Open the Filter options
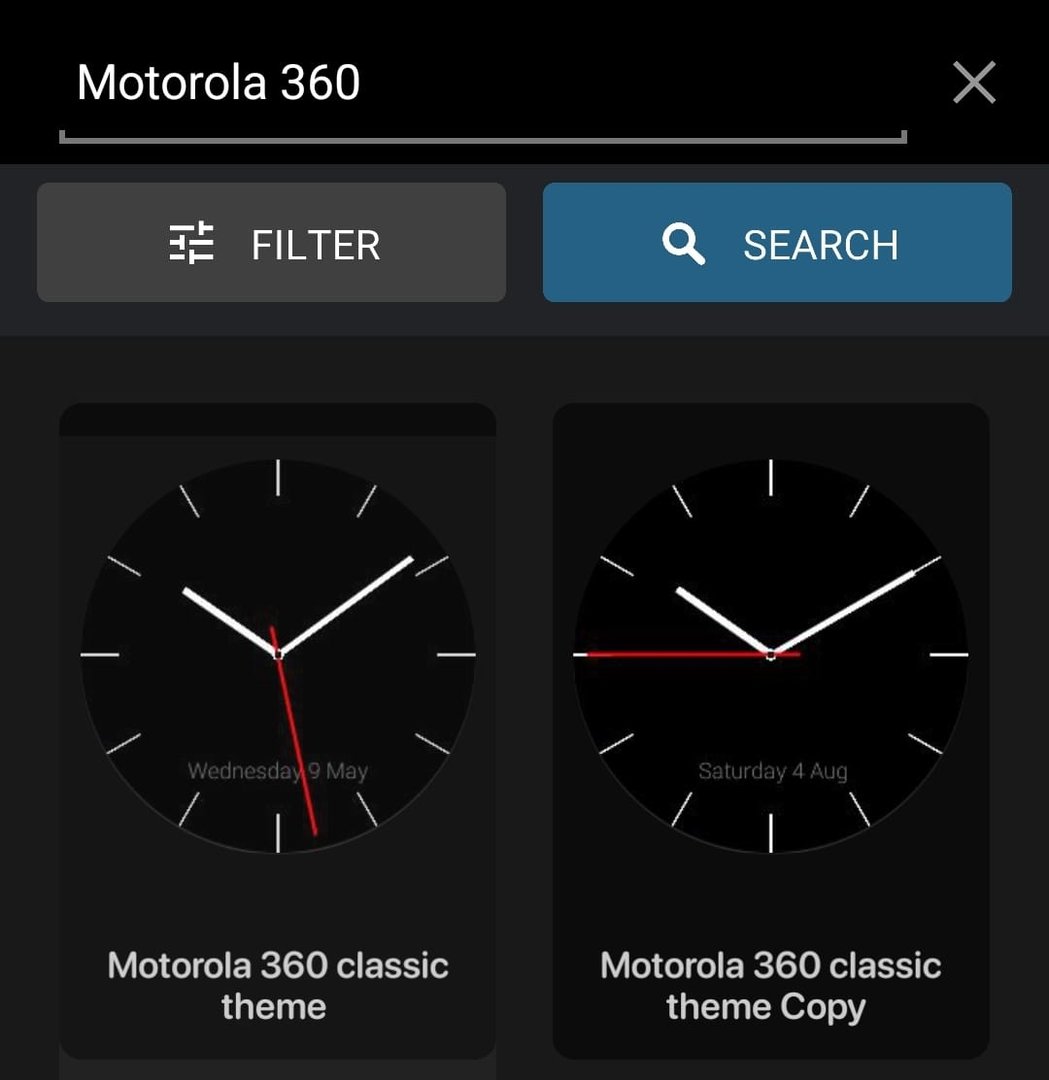Screen dimensions: 1049x1080 point(271,243)
